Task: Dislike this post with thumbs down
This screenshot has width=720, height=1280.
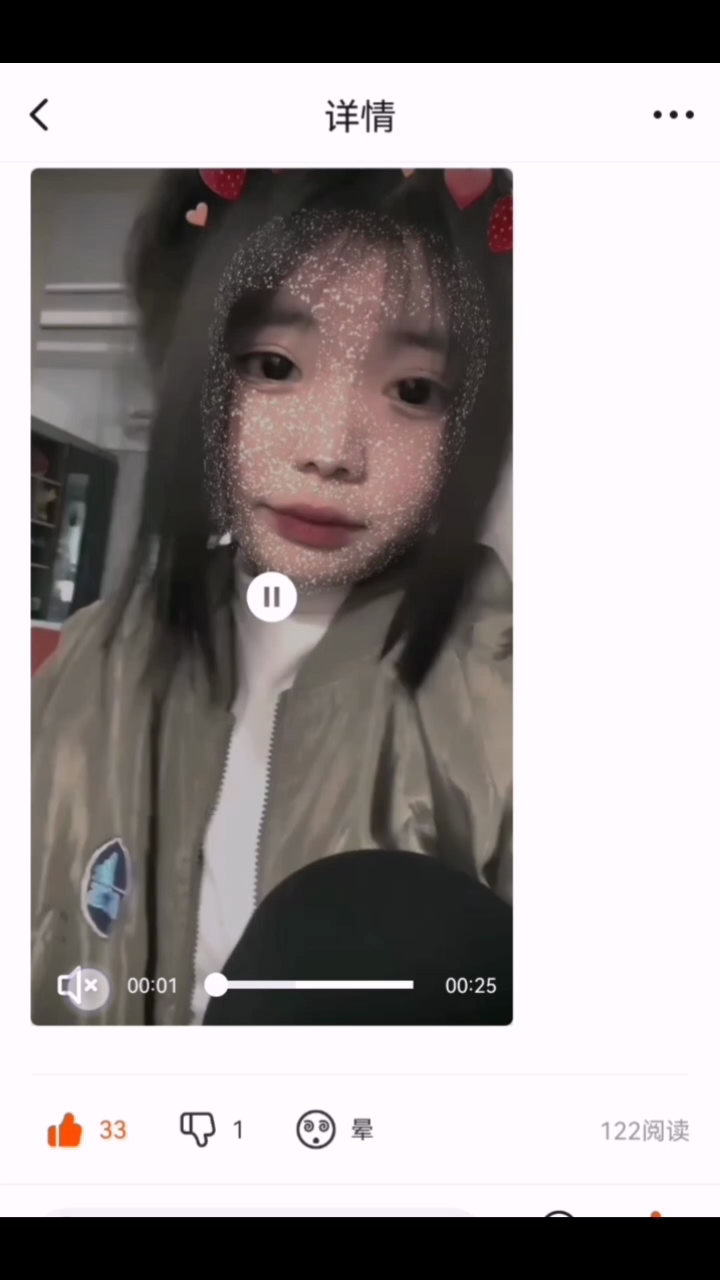Action: tap(198, 1130)
